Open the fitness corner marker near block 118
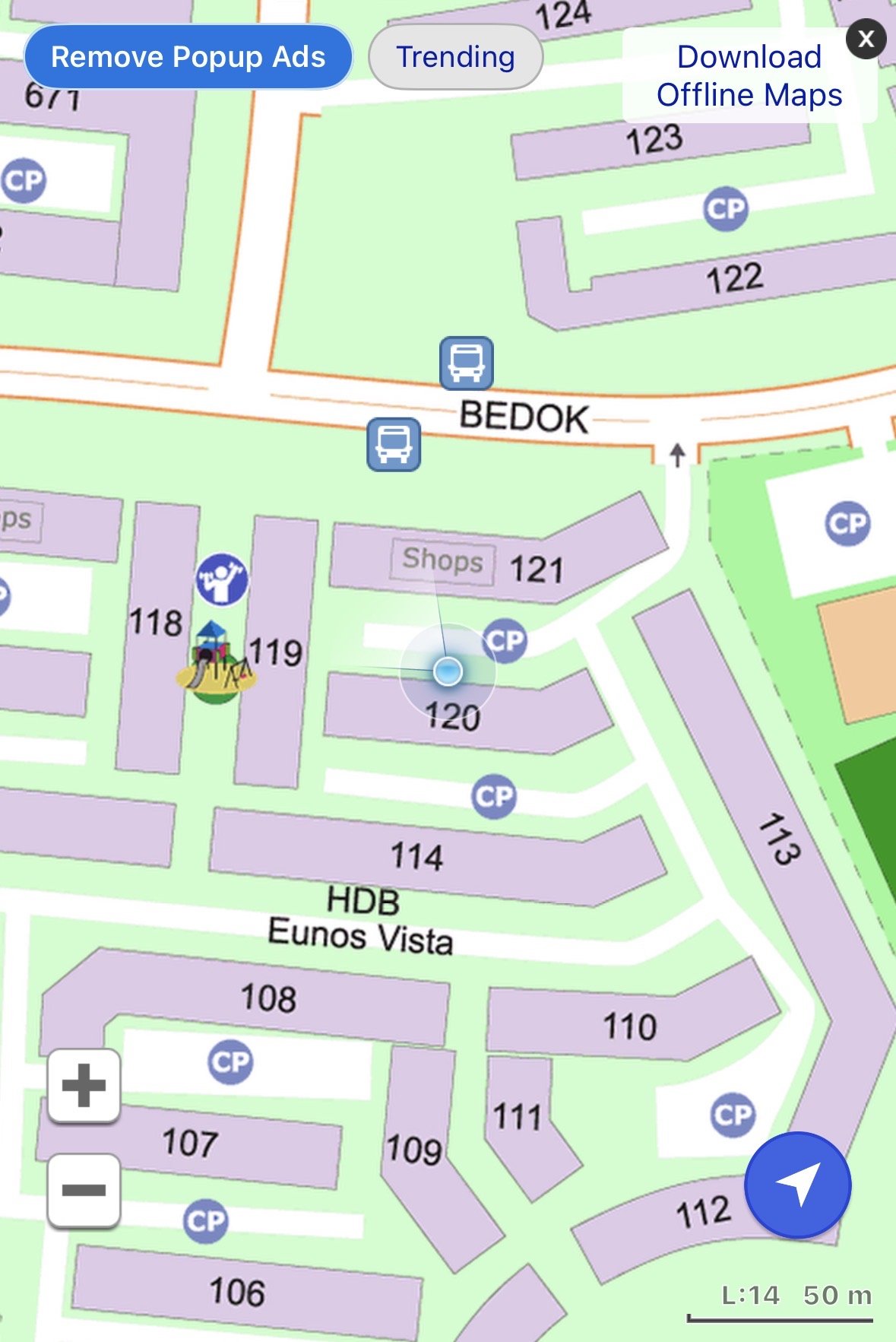896x1342 pixels. 222,579
